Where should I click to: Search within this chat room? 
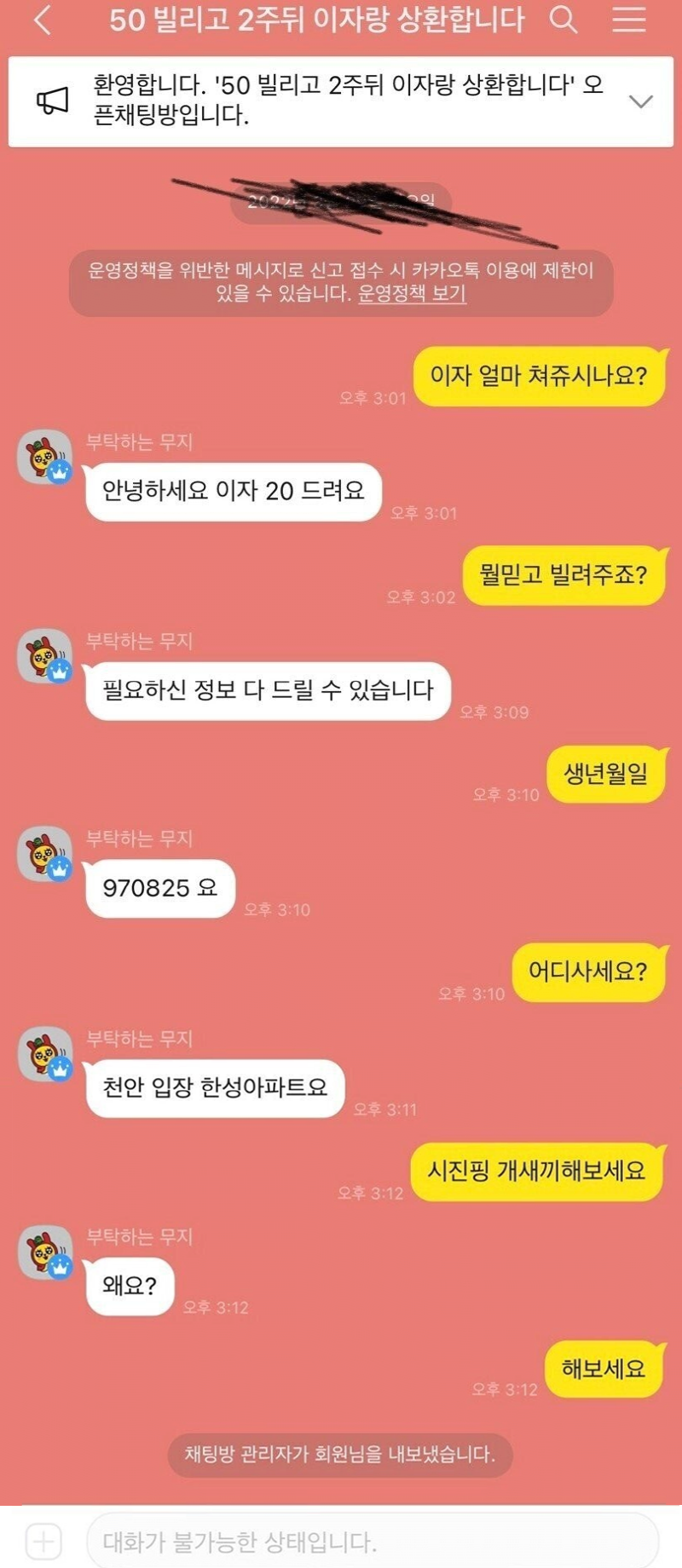coord(564,19)
